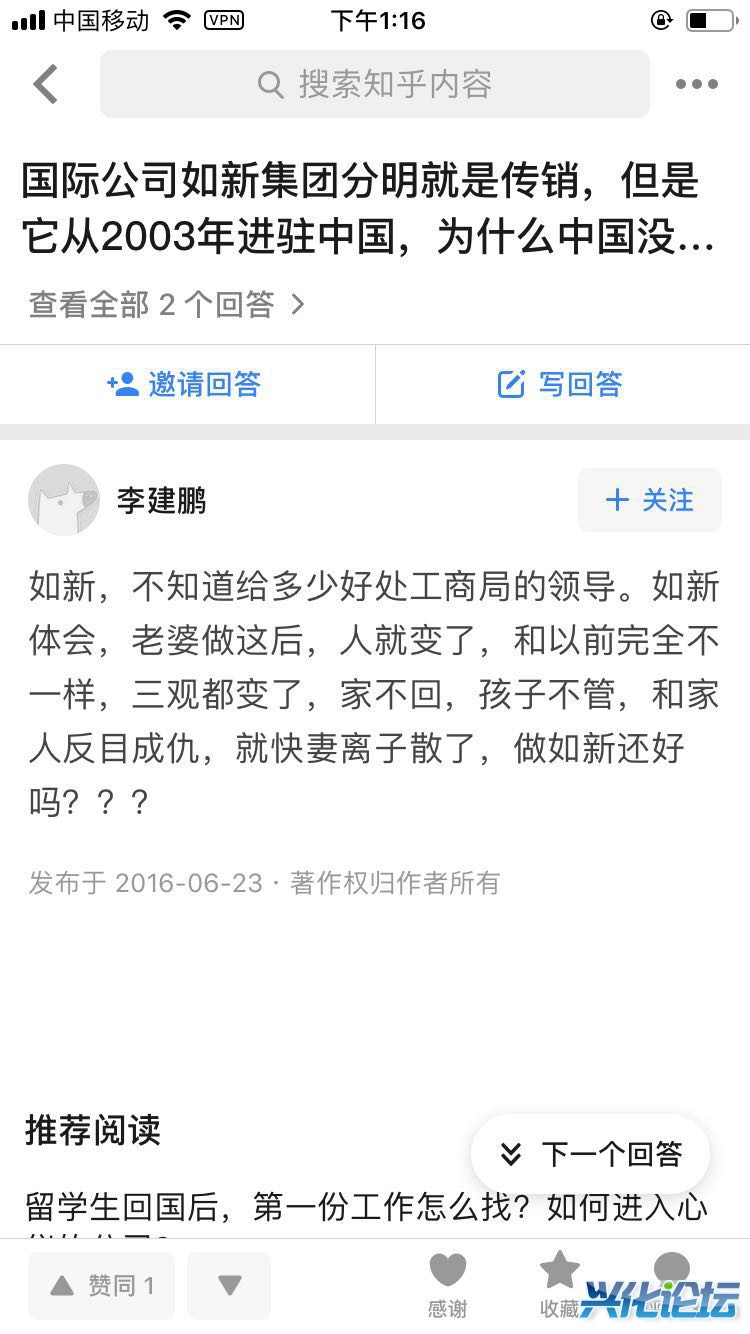Open the recommended article about 留学生回国后

[x=366, y=1207]
